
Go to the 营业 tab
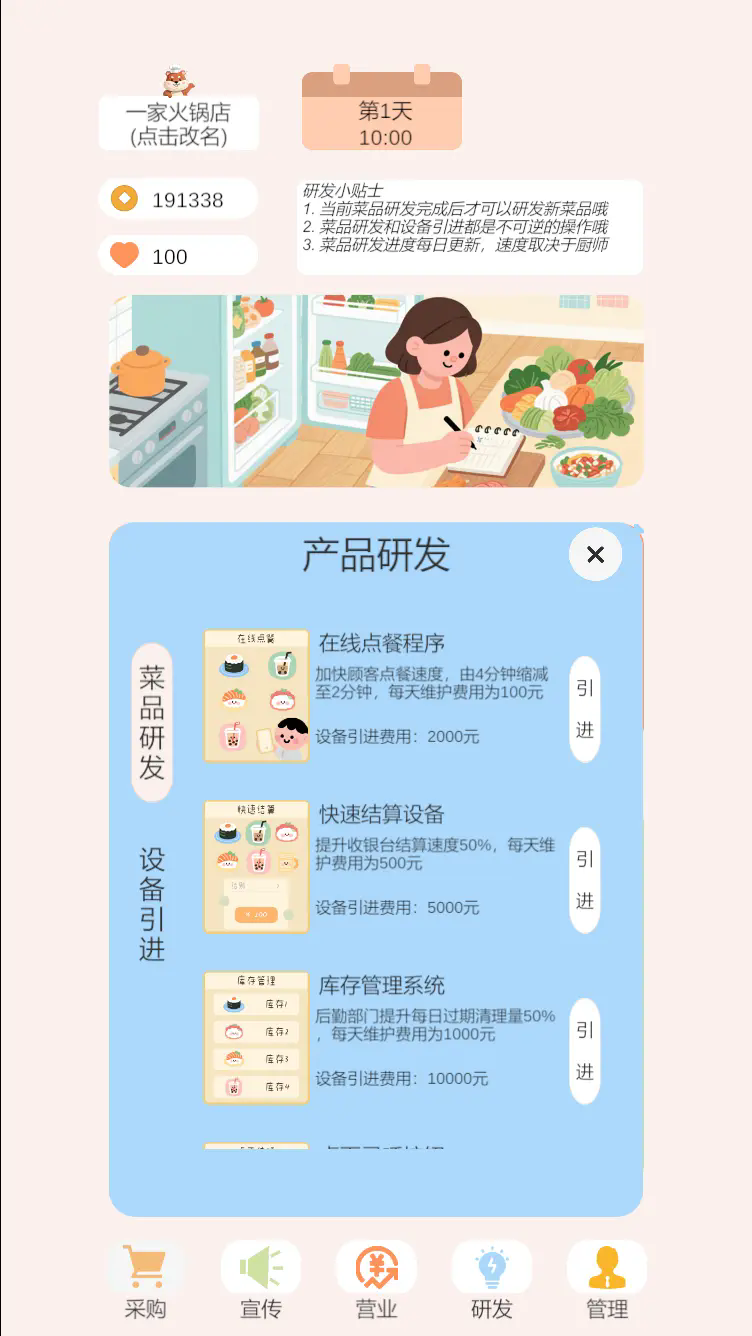click(x=376, y=1281)
